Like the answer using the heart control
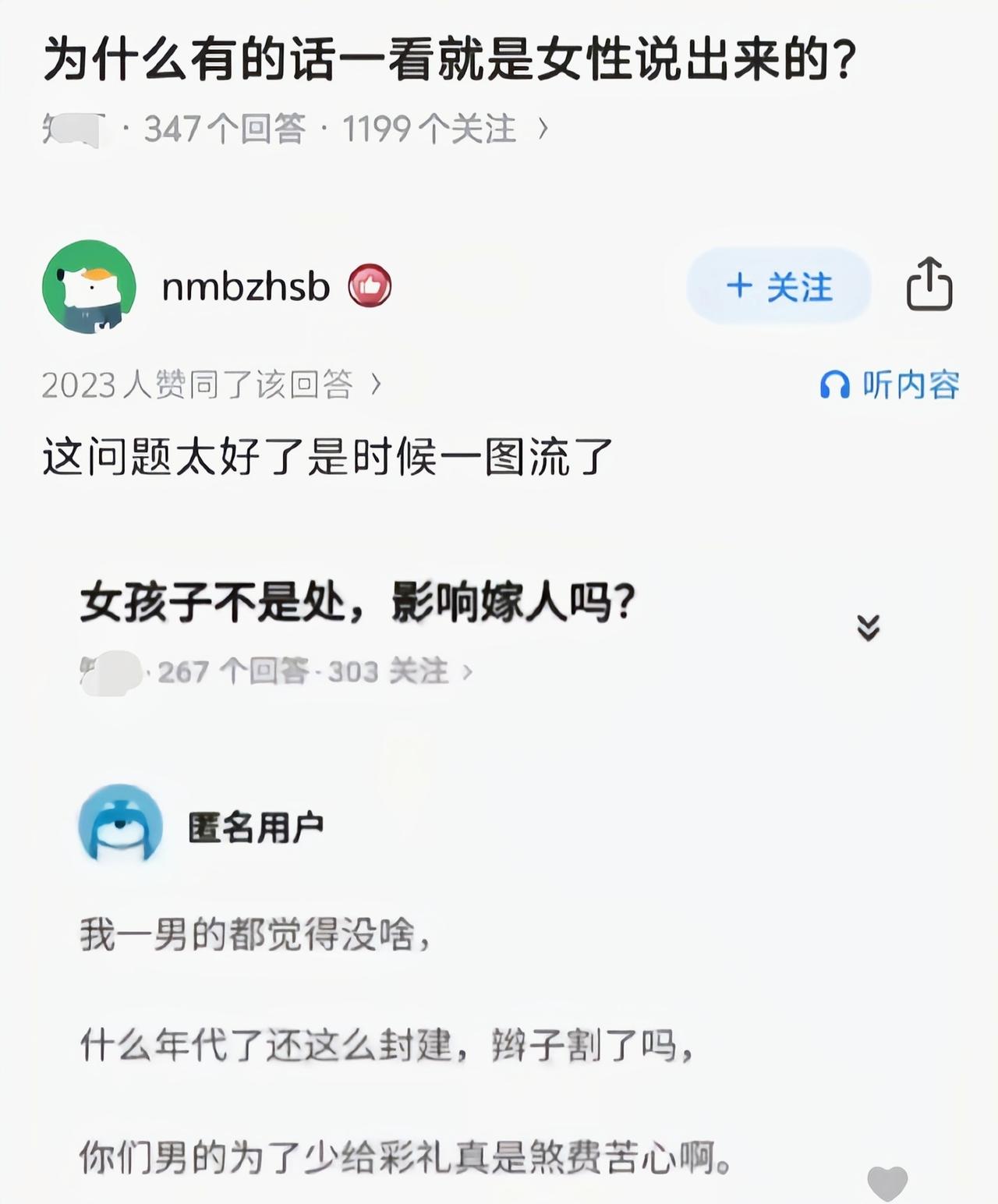The image size is (998, 1204). pyautogui.click(x=886, y=1182)
